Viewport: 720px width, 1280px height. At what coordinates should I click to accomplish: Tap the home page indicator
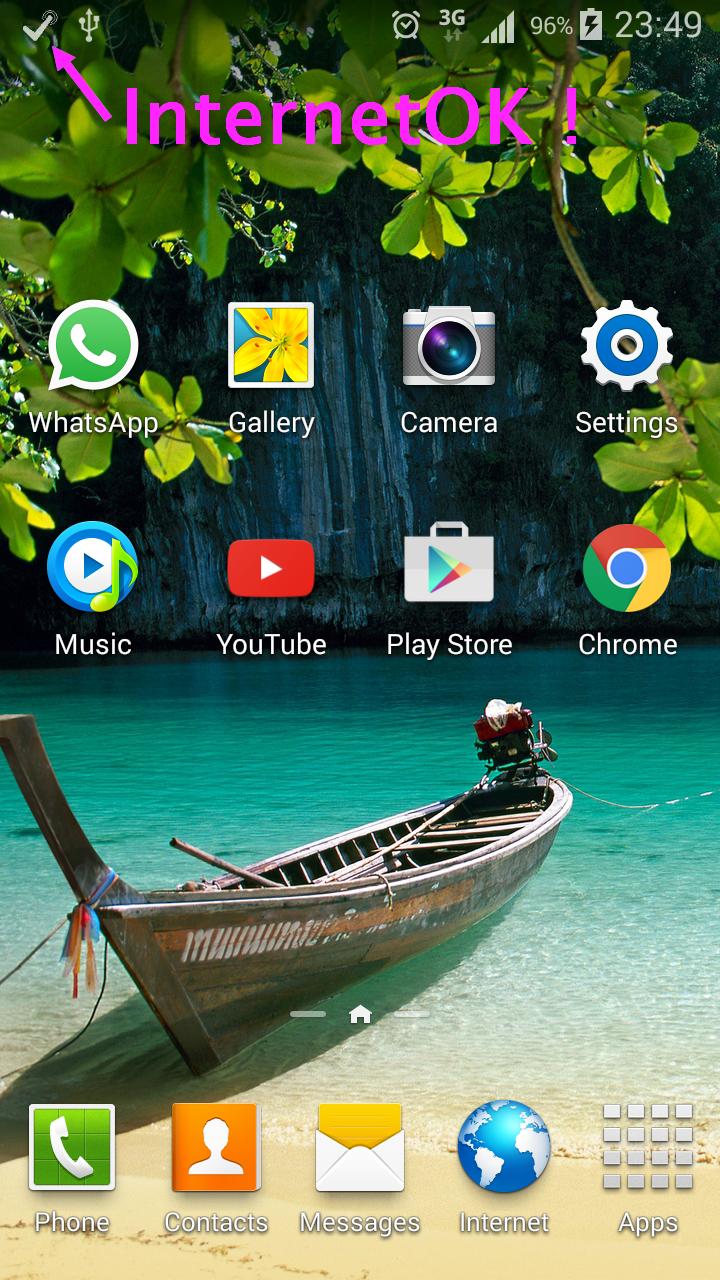click(360, 1015)
